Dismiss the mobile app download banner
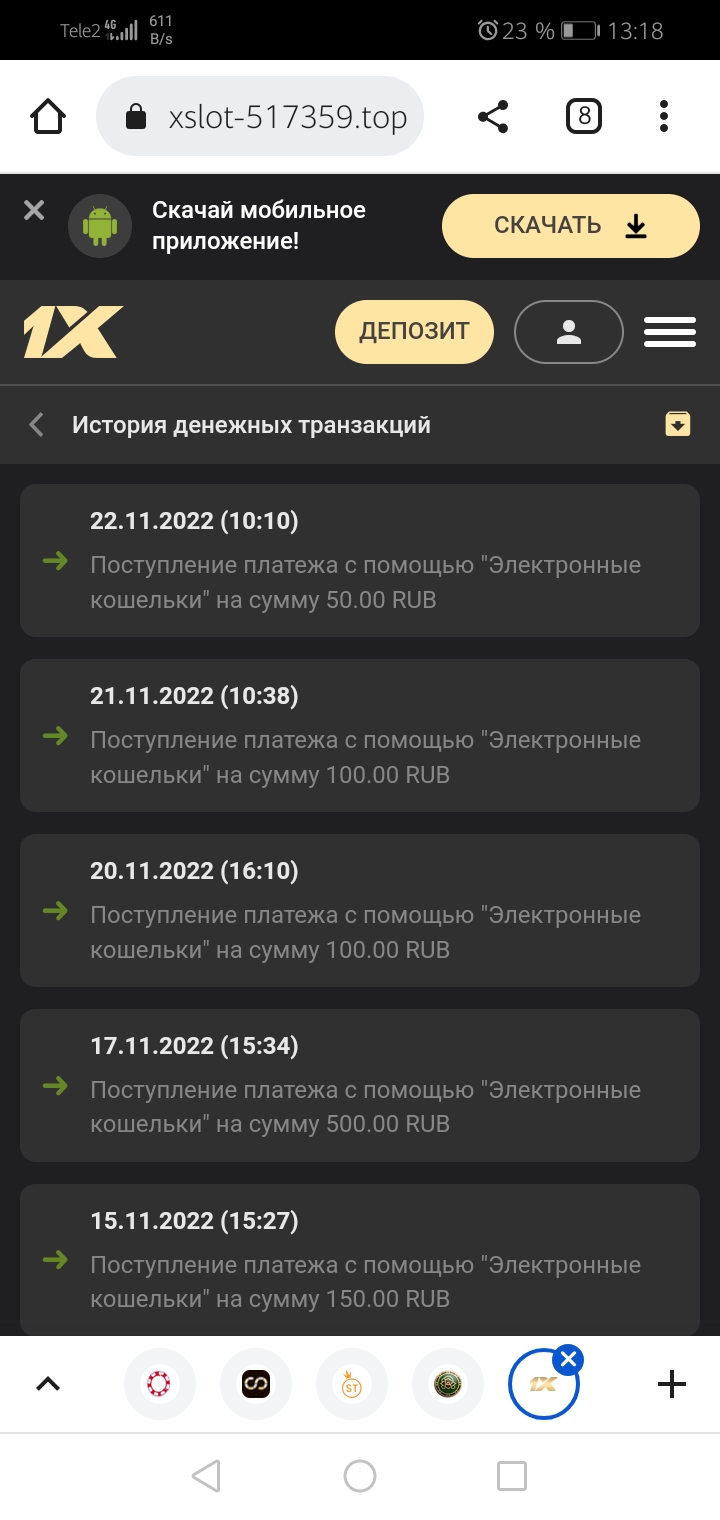Screen dimensions: 720x1520 pos(34,210)
